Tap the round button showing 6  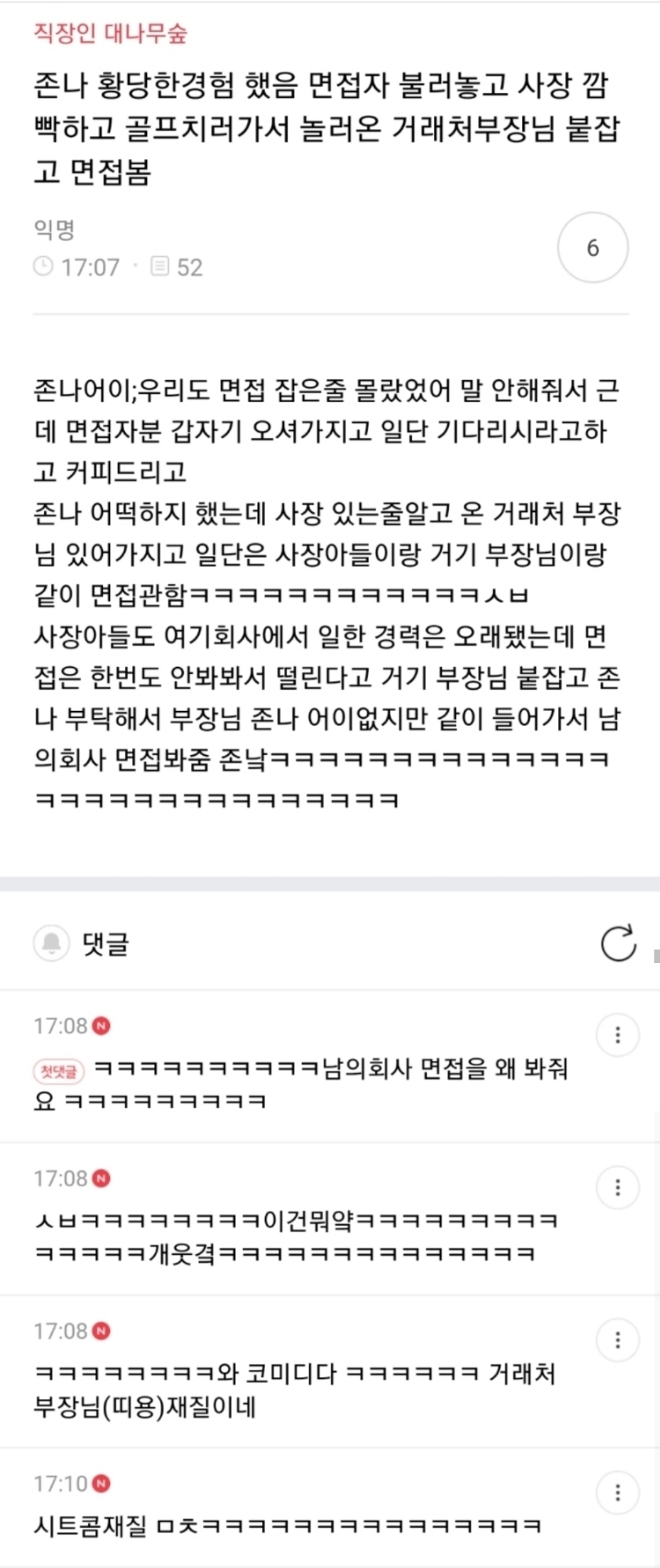tap(593, 248)
